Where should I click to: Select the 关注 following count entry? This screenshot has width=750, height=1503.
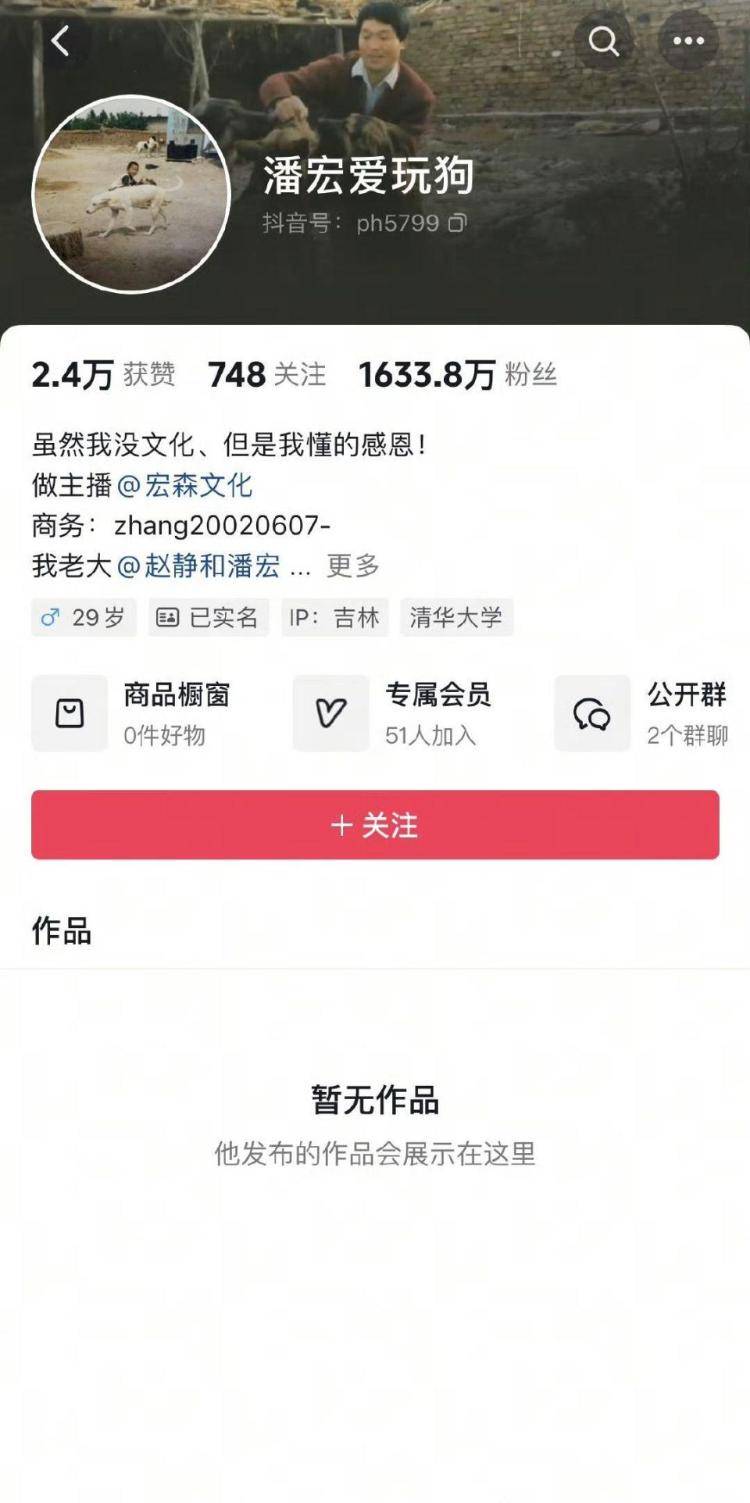[x=263, y=375]
